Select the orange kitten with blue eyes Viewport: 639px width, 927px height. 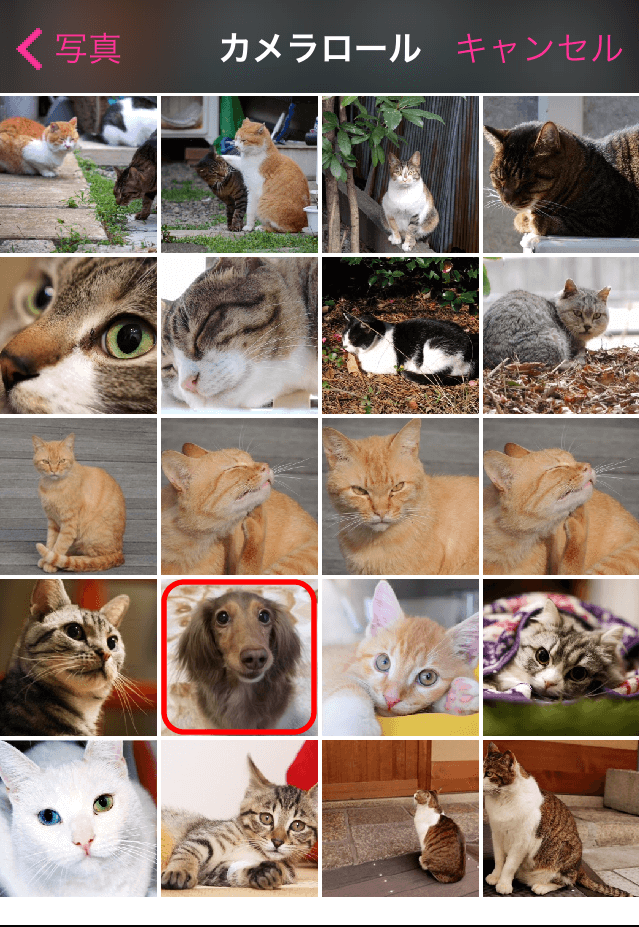pyautogui.click(x=400, y=657)
